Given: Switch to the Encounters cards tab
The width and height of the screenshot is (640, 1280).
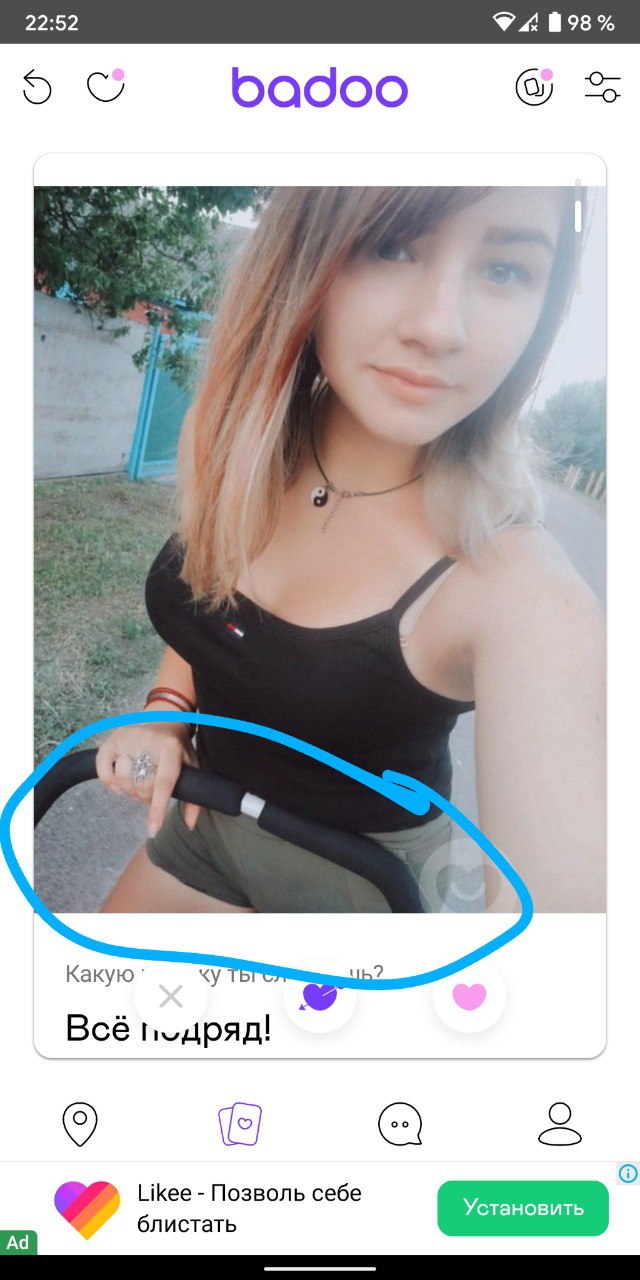Looking at the screenshot, I should click(240, 1124).
